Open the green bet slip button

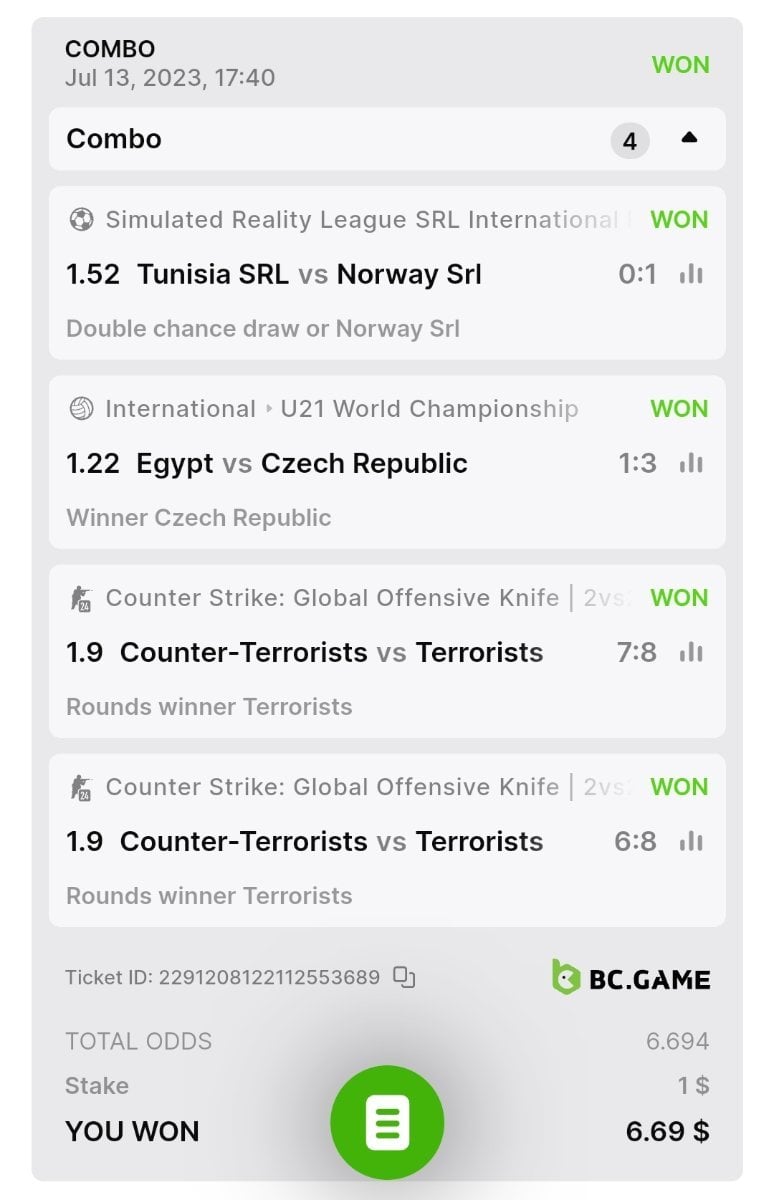[387, 1122]
